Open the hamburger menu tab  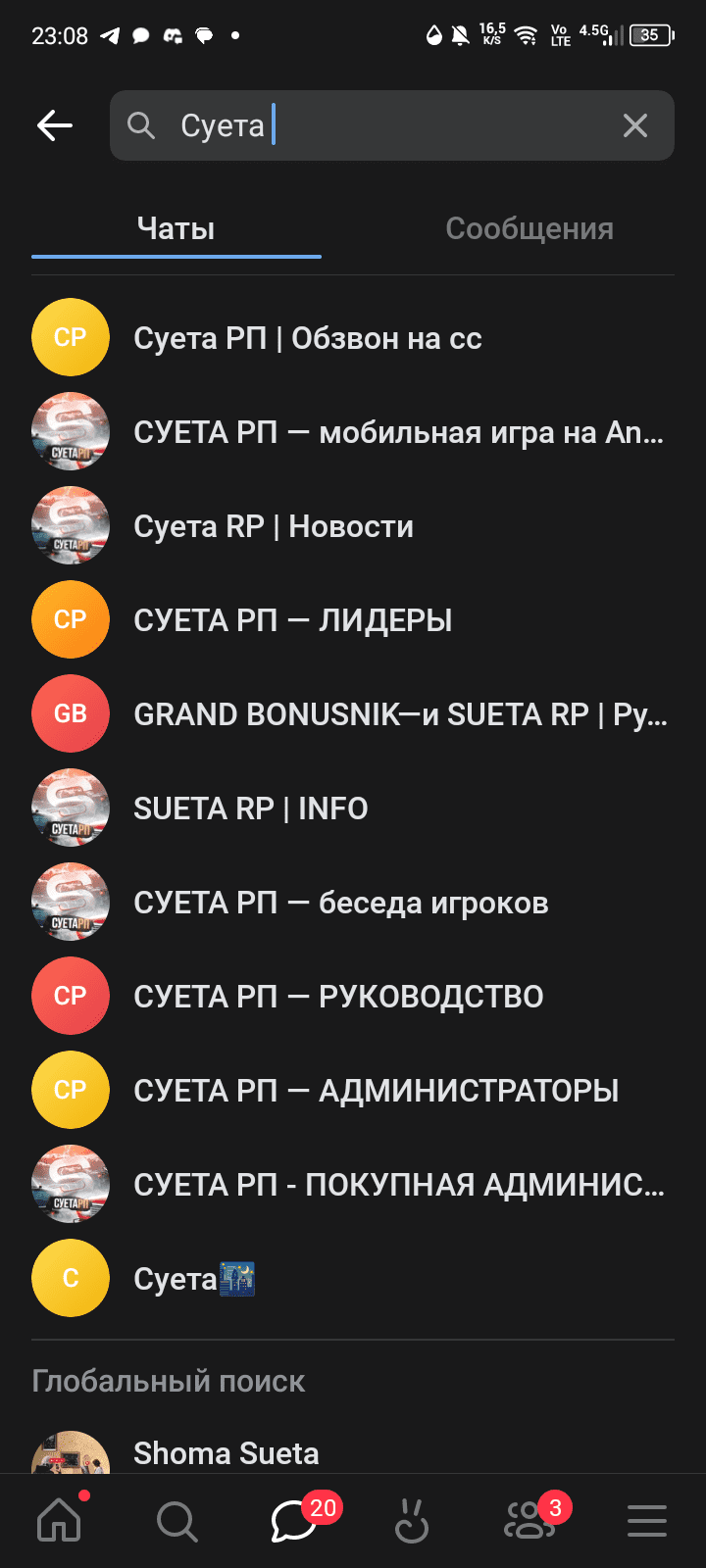coord(647,1521)
